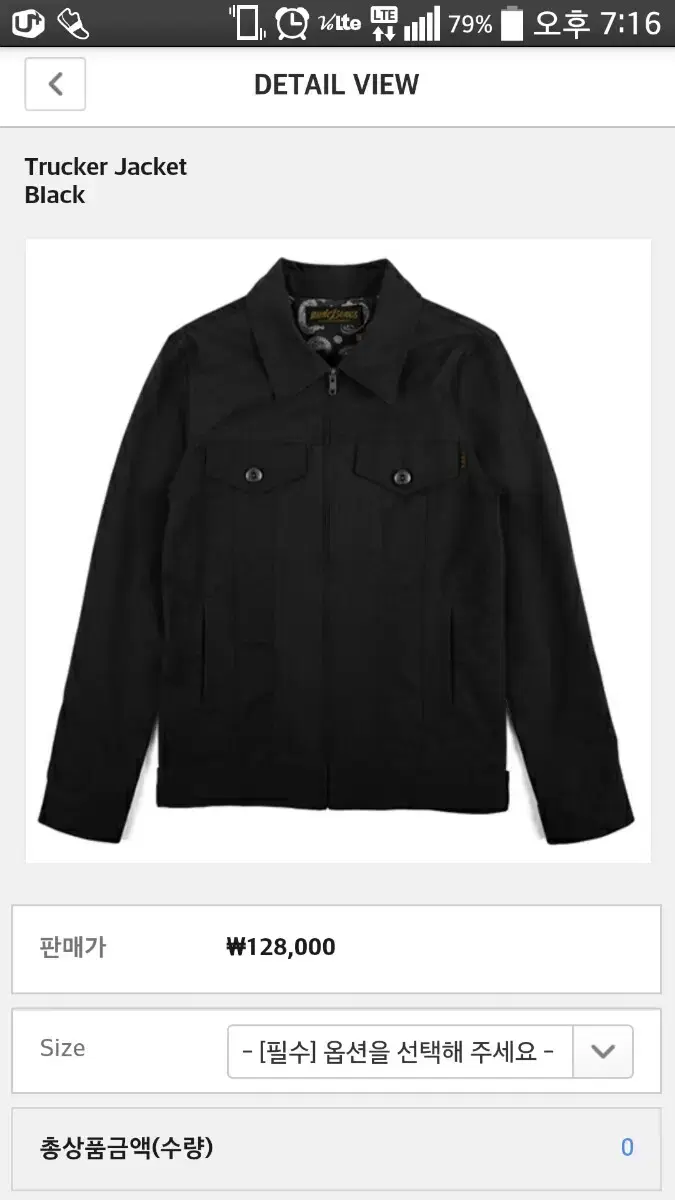Viewport: 675px width, 1200px height.
Task: View the Trucker Jacket product image
Action: tap(338, 550)
